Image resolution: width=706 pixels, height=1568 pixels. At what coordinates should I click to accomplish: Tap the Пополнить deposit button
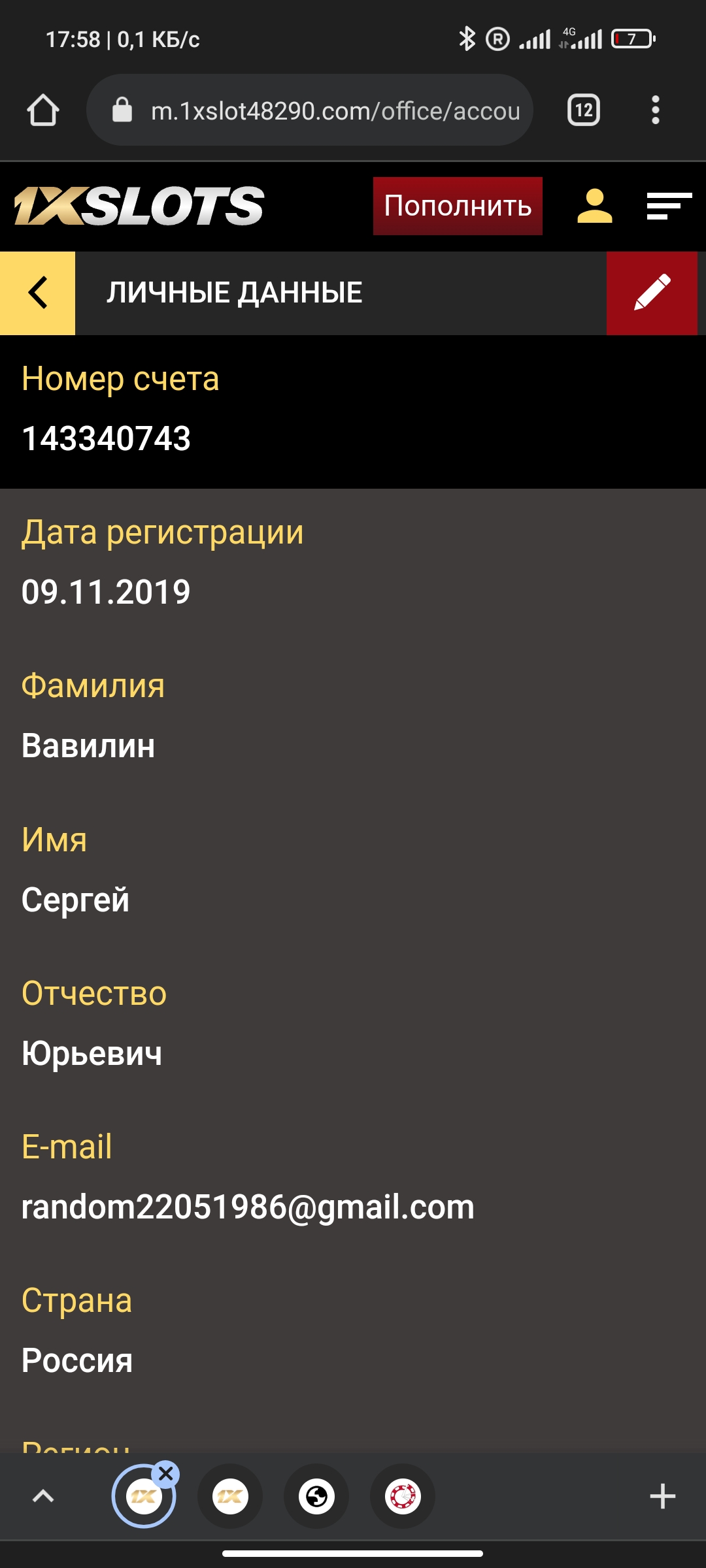458,206
